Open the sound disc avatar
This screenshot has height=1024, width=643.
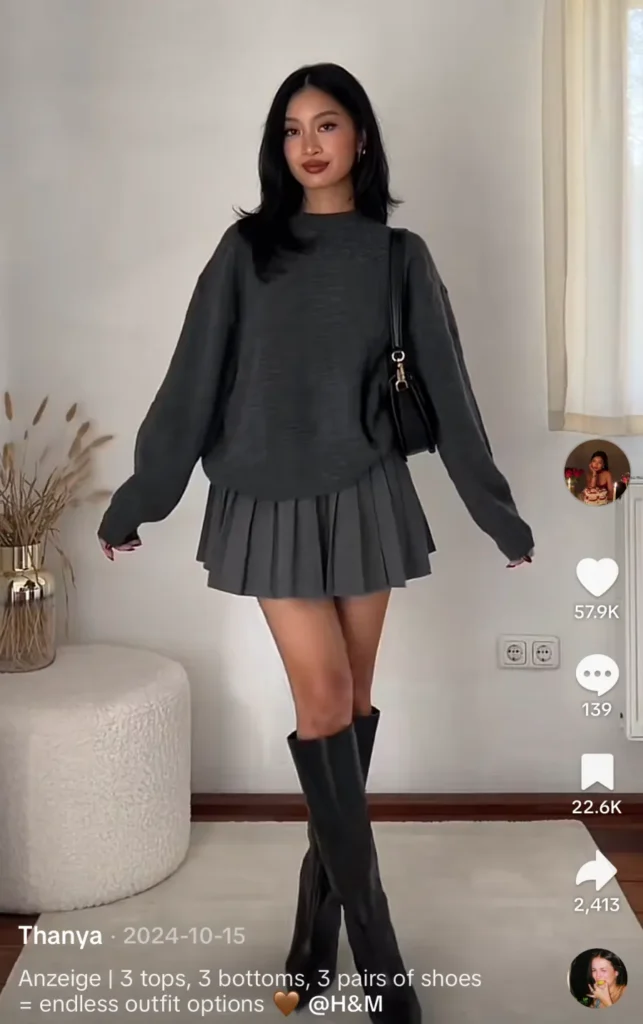tap(598, 977)
